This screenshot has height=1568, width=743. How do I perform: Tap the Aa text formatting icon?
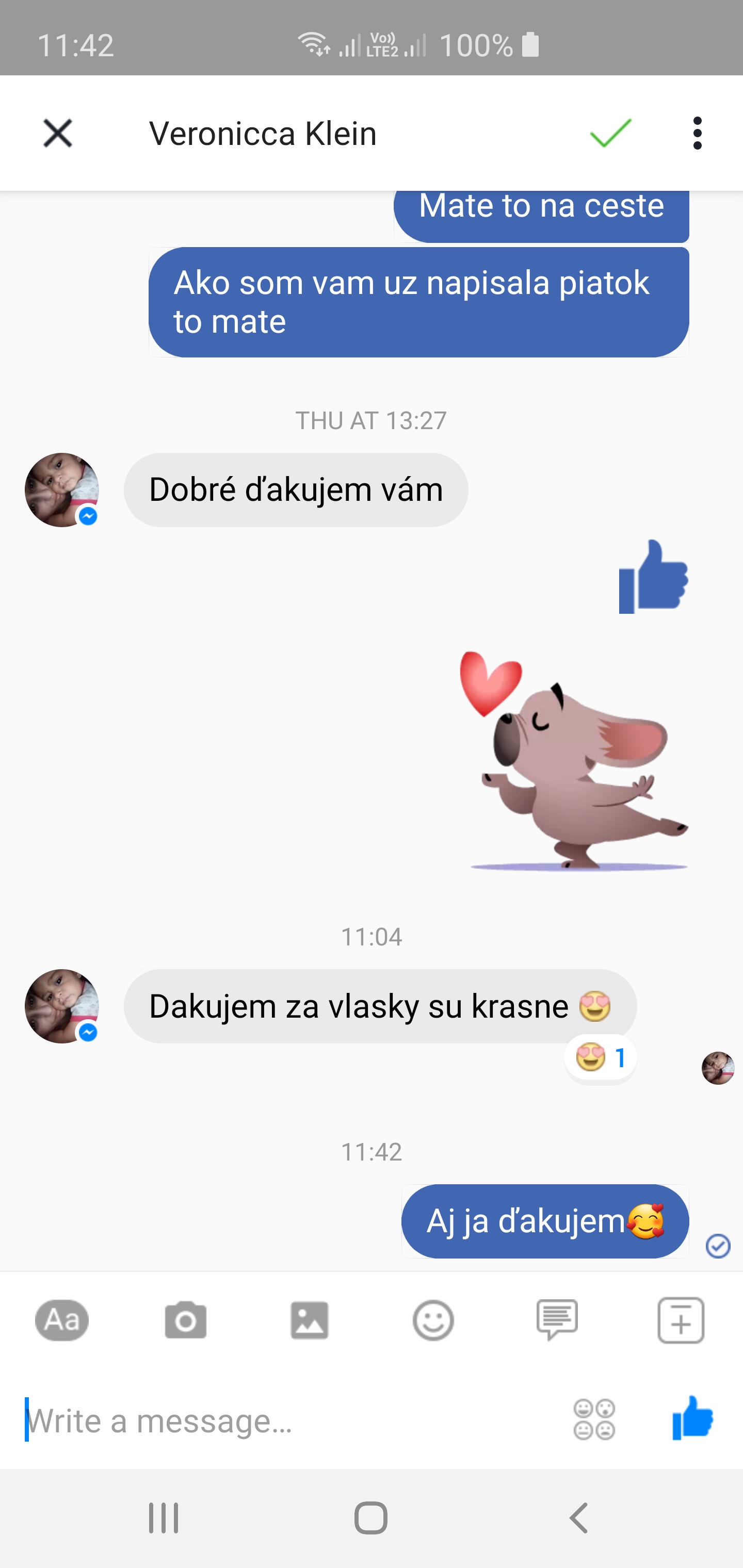(61, 1320)
